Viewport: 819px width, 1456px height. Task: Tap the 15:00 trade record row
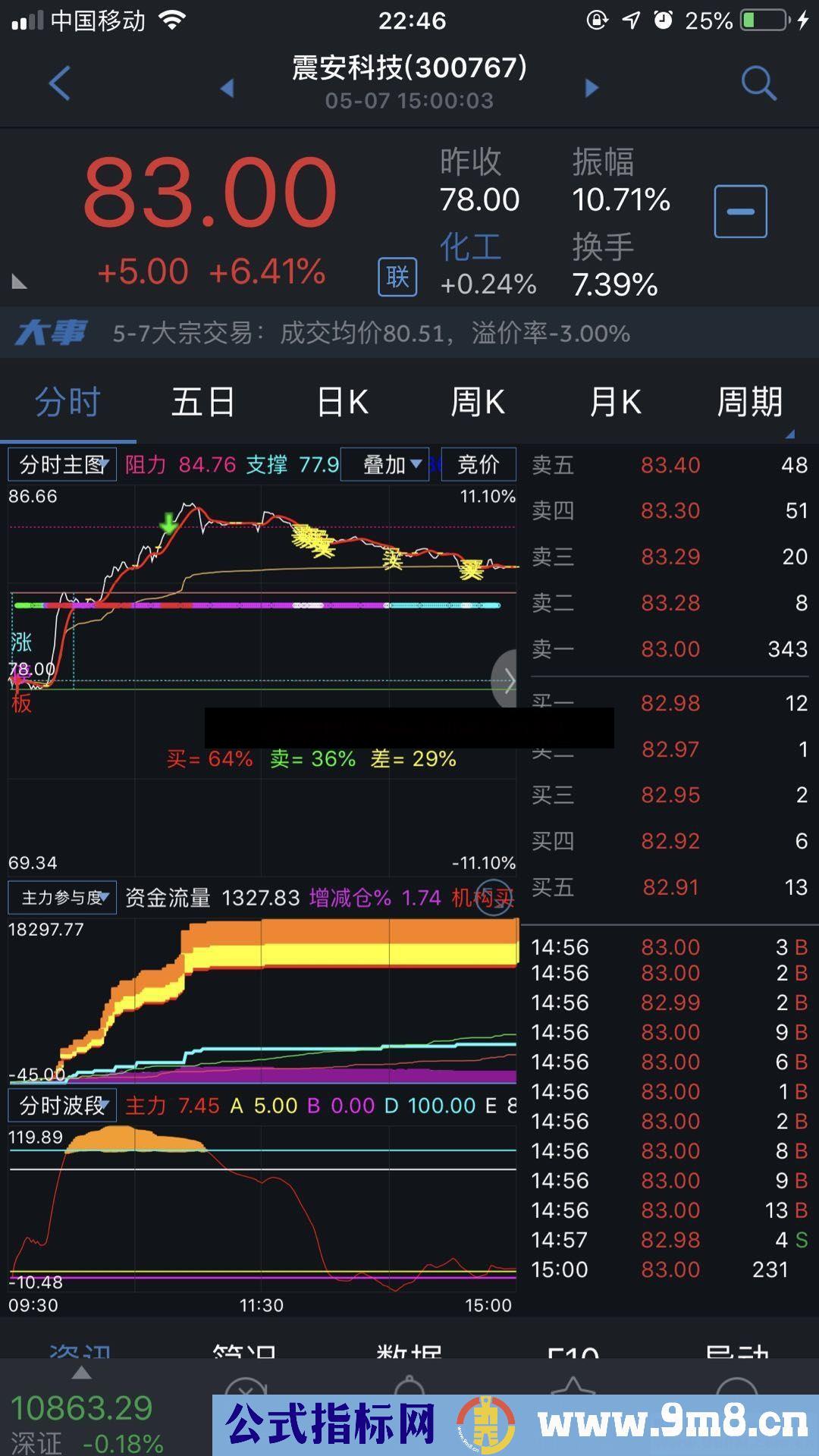(x=667, y=1269)
